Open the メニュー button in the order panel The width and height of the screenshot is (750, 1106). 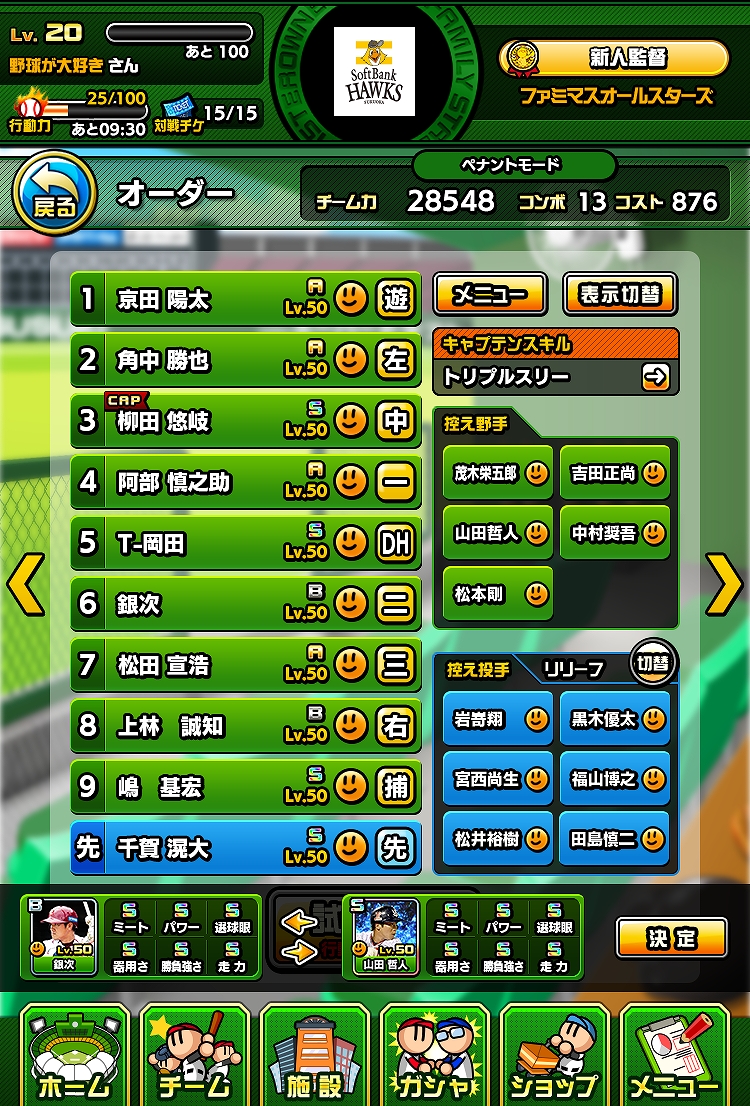tap(489, 294)
